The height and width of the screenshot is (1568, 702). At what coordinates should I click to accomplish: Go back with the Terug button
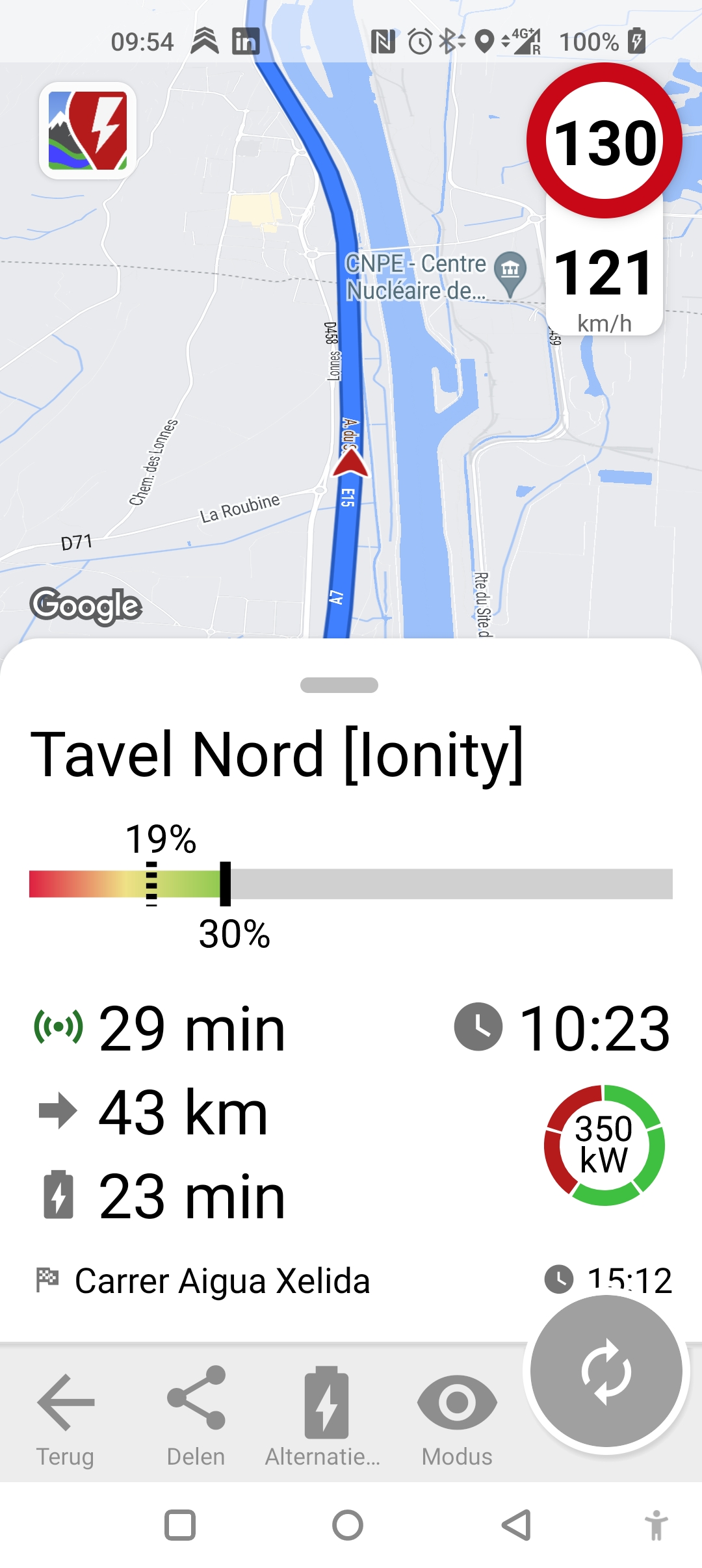coord(65,1415)
